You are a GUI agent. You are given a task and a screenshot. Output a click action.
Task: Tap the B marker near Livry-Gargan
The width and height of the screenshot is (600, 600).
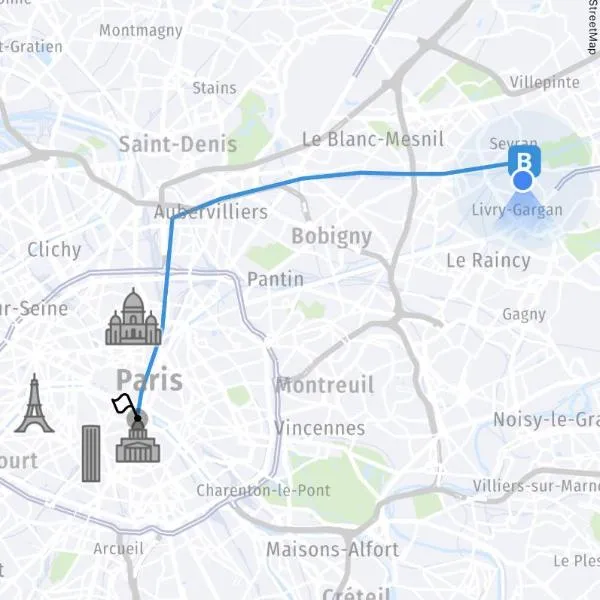tap(523, 162)
